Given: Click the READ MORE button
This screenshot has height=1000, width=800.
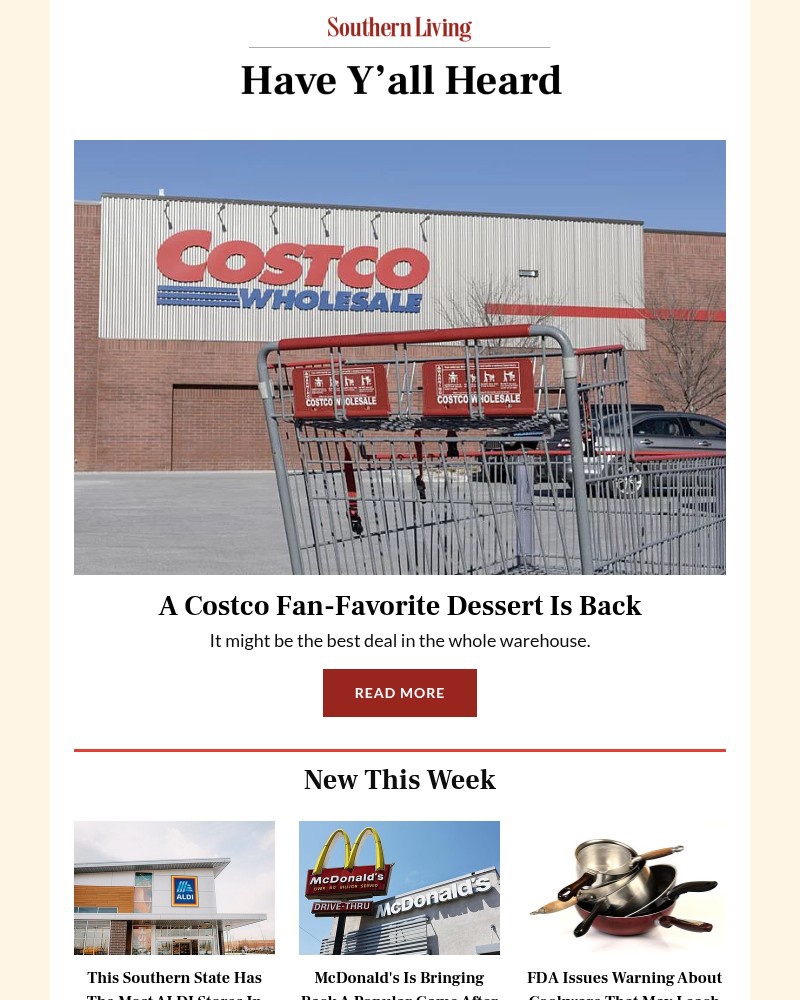Looking at the screenshot, I should coord(399,692).
